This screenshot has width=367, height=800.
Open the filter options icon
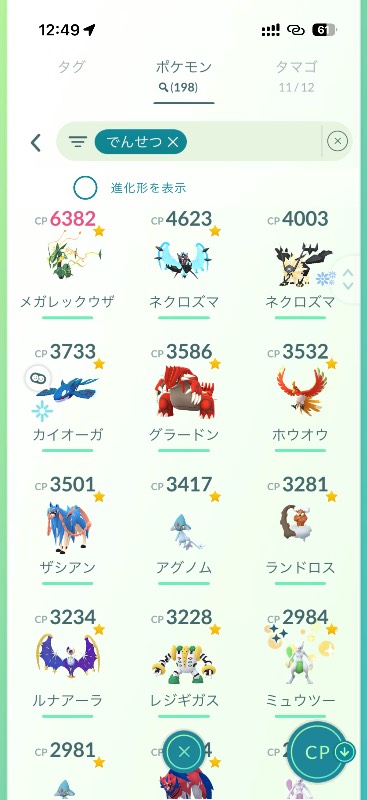[78, 141]
